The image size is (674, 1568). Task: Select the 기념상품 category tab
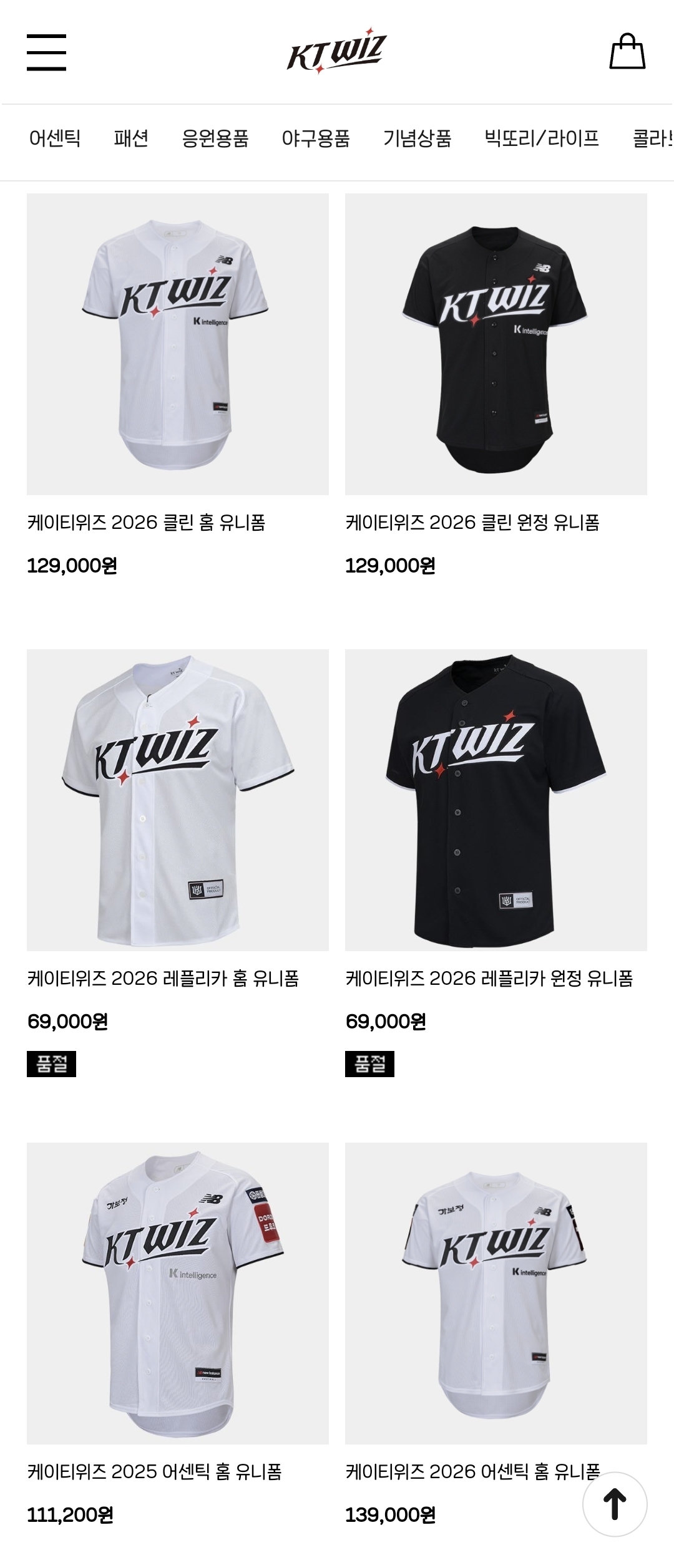[x=417, y=138]
